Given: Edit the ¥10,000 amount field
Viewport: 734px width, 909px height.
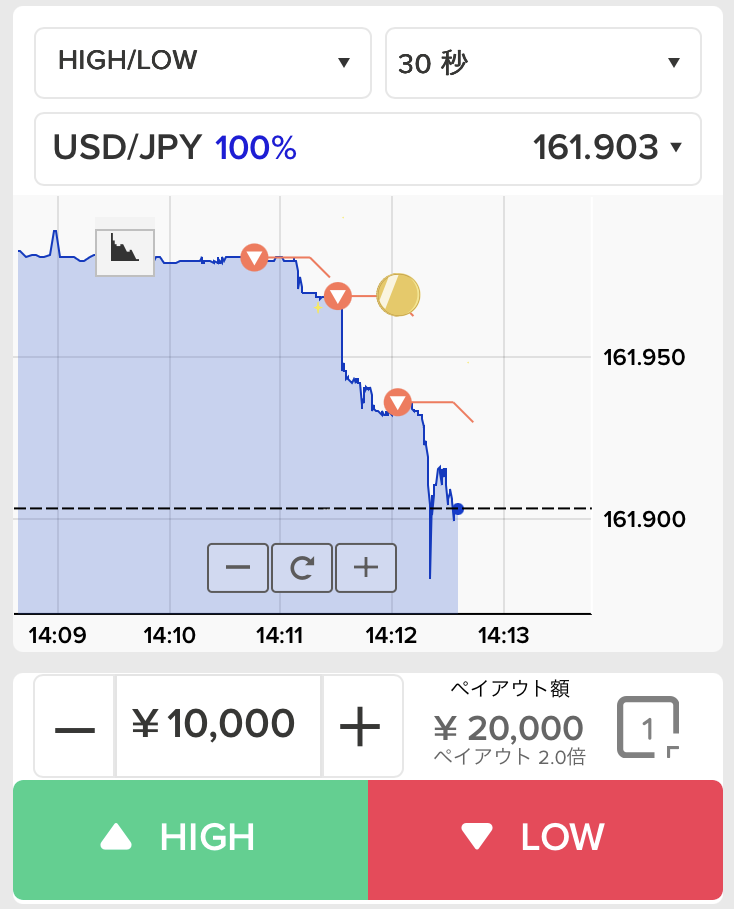Looking at the screenshot, I should pos(219,726).
